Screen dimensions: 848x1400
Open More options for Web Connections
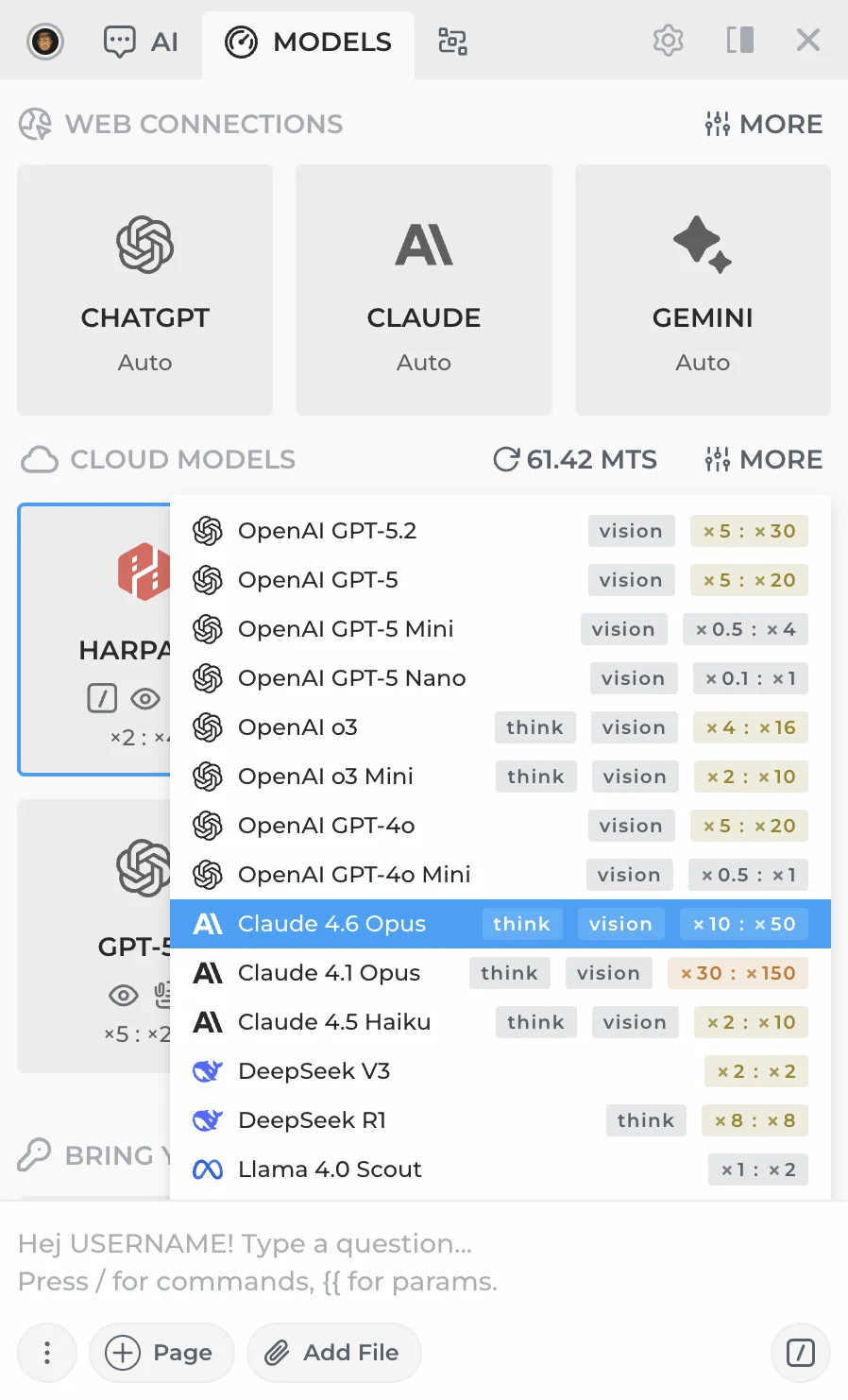click(764, 124)
